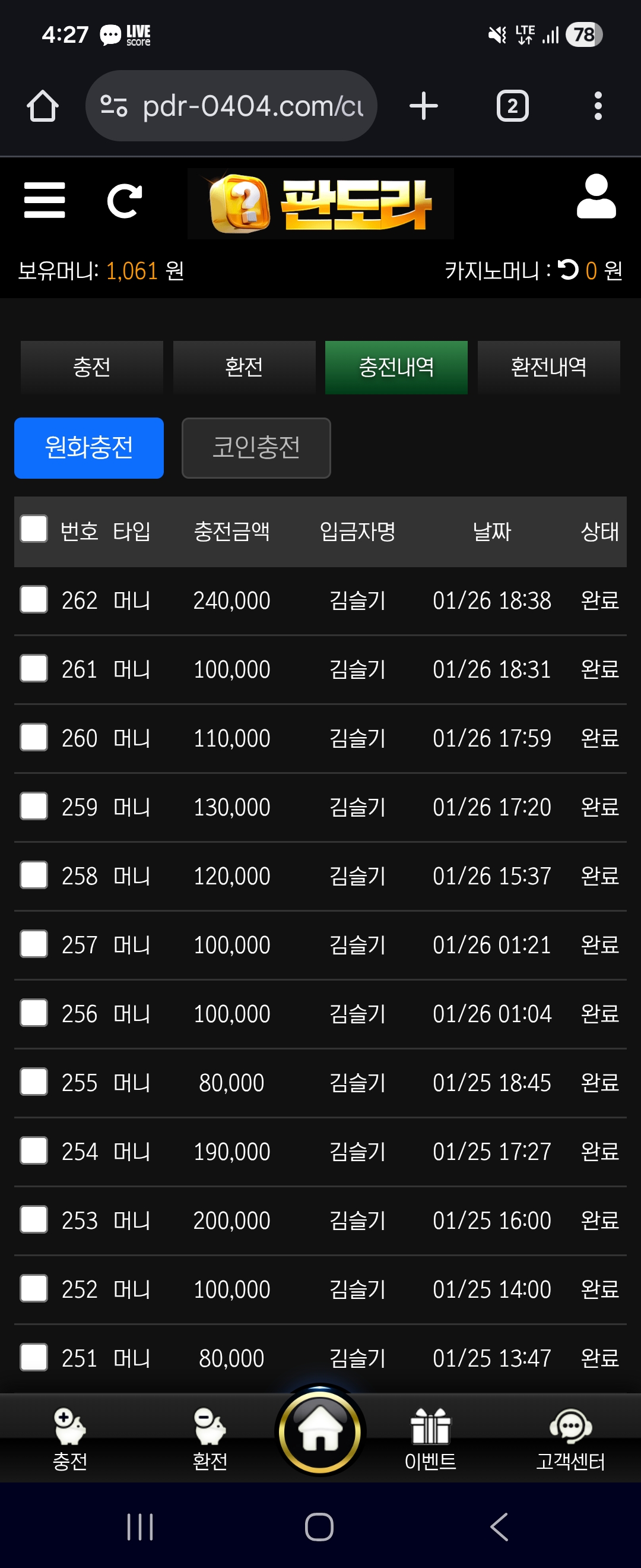The image size is (641, 1568).
Task: Check the select-all box in table header
Action: coord(34,529)
